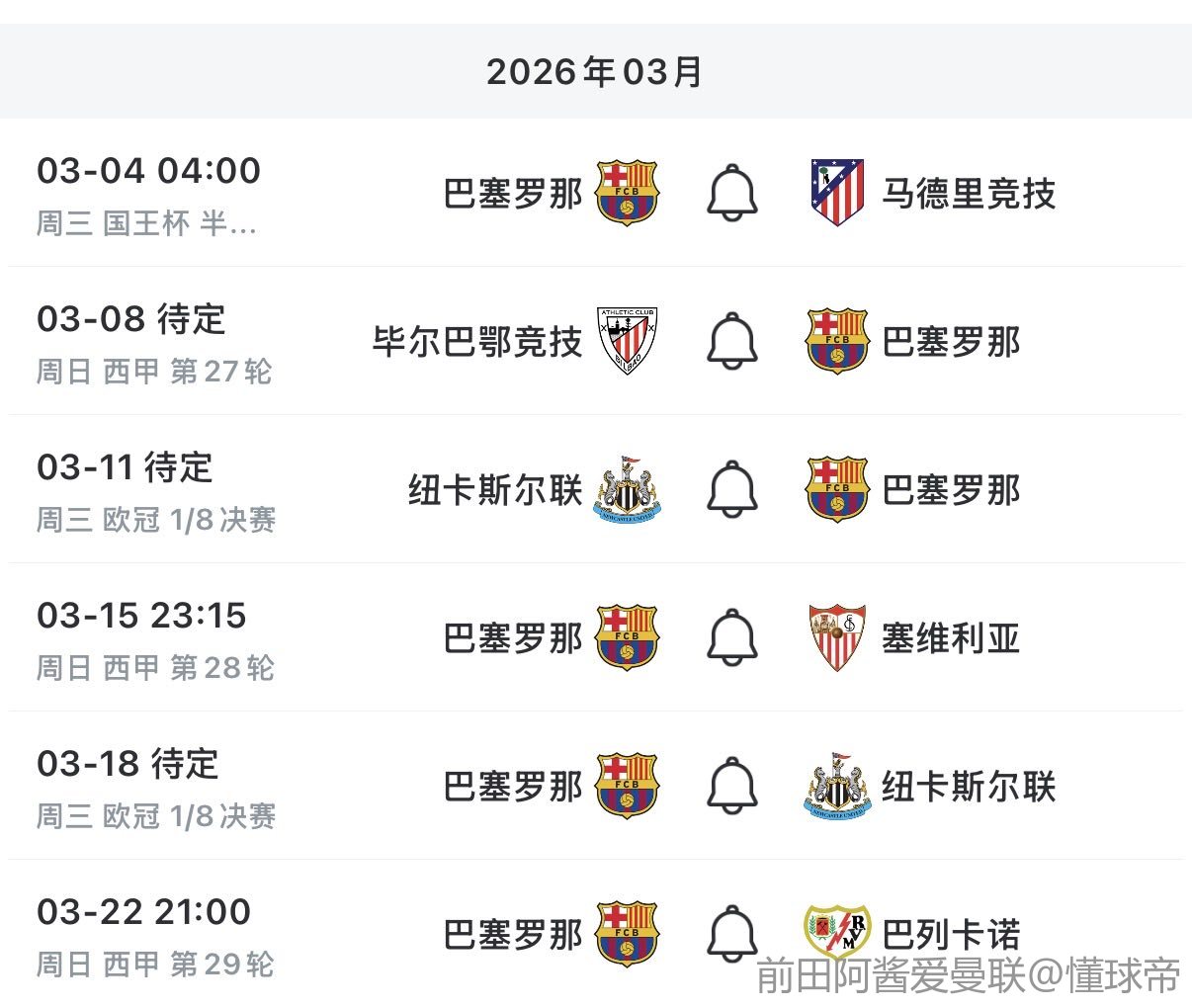Subscribe via bell to the 03-18 match
1192x1008 pixels.
point(732,786)
